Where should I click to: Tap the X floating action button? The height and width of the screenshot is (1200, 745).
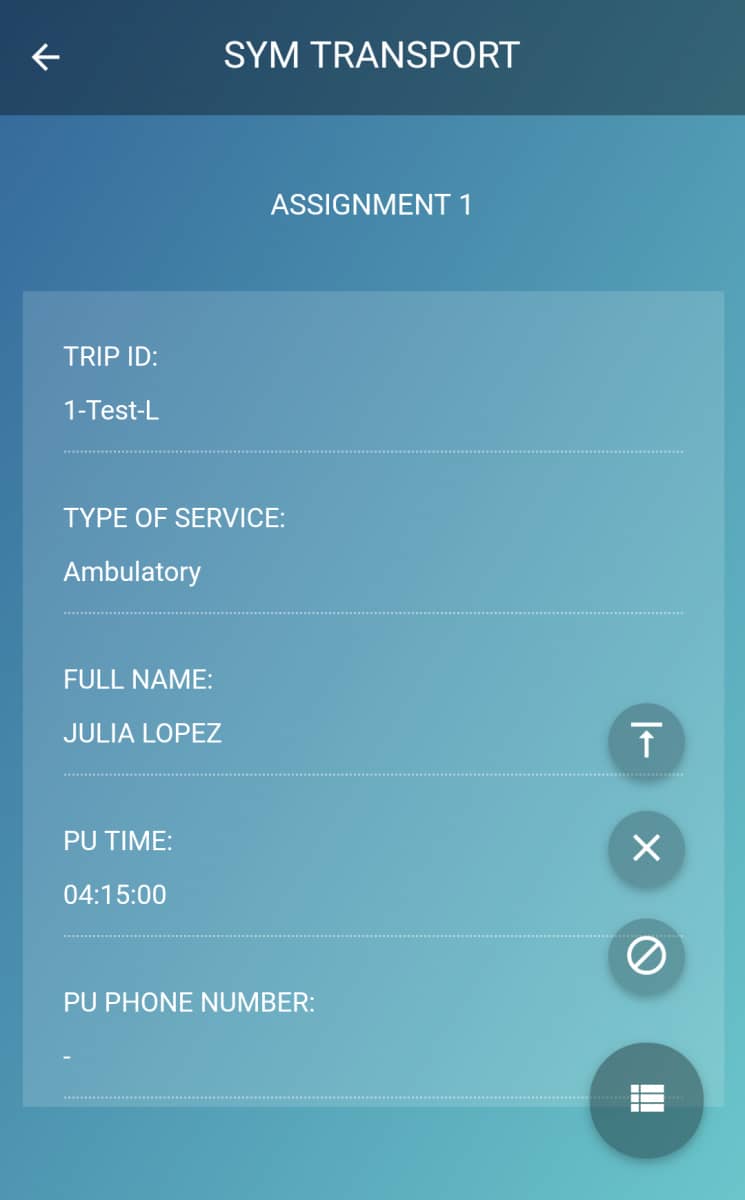[646, 849]
